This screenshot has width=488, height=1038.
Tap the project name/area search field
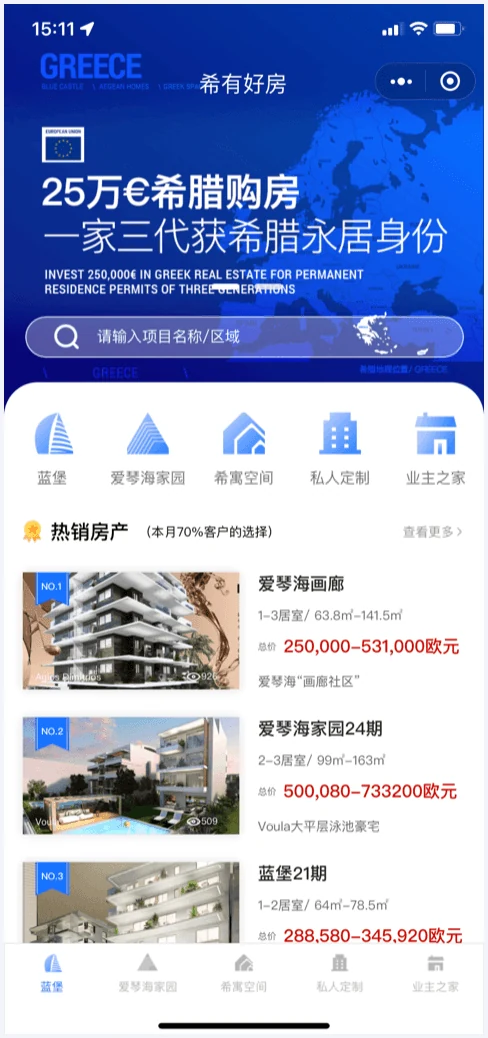click(244, 337)
